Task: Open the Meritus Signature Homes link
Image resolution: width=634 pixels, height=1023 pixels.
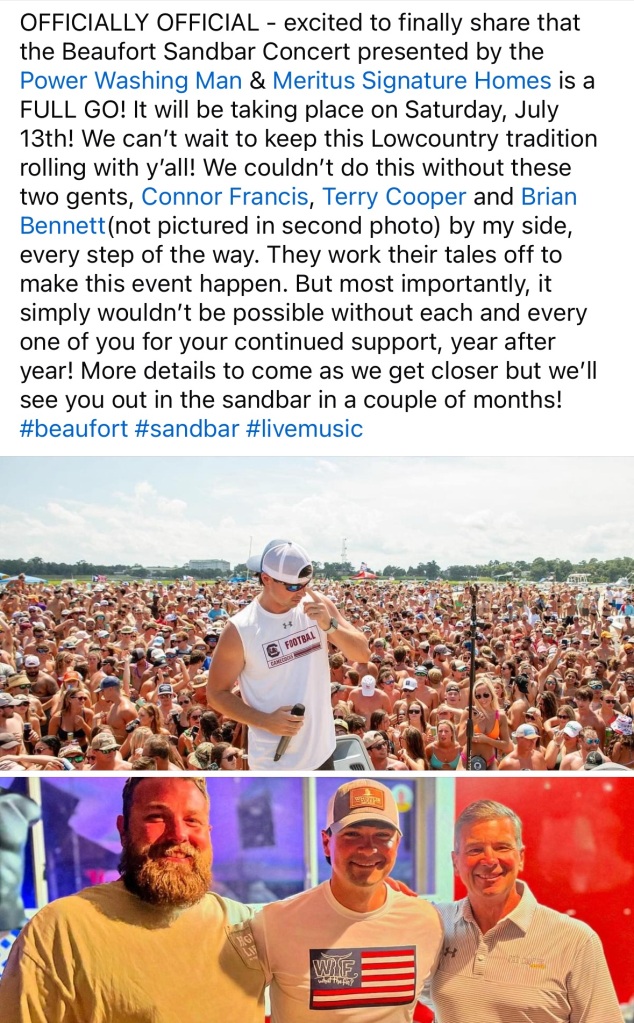Action: [x=411, y=80]
